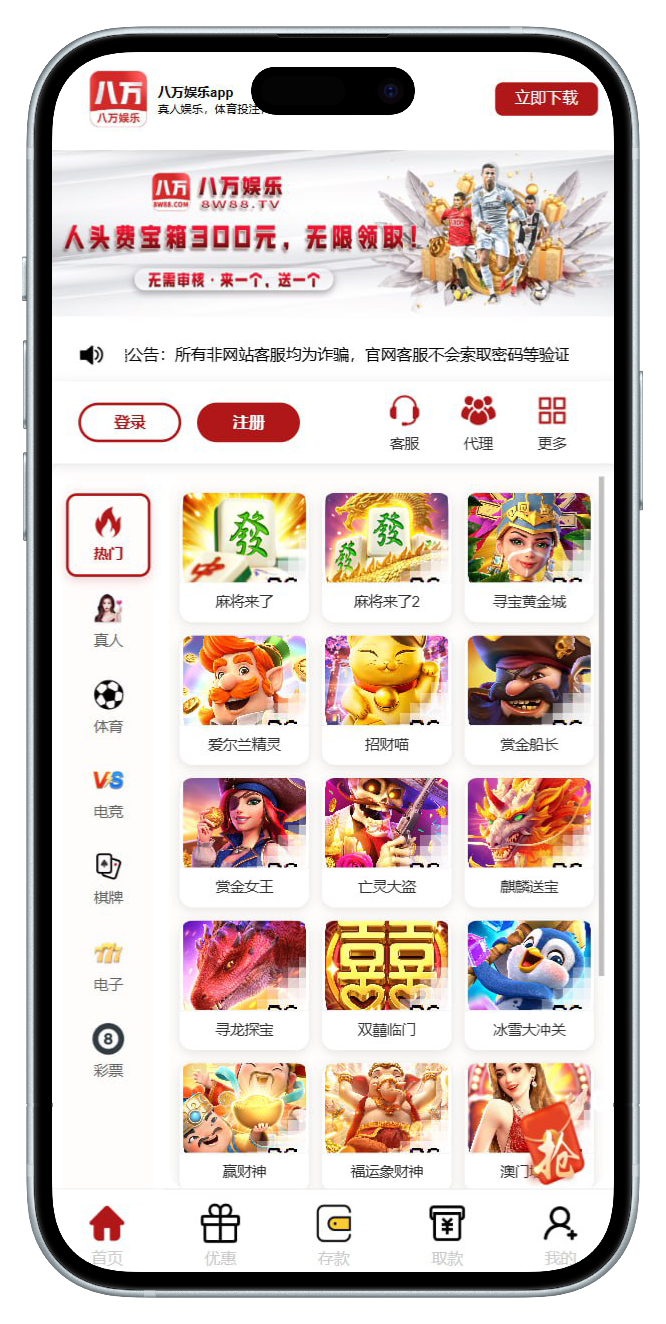The image size is (666, 1324).
Task: Contact 客服 customer service
Action: (404, 422)
